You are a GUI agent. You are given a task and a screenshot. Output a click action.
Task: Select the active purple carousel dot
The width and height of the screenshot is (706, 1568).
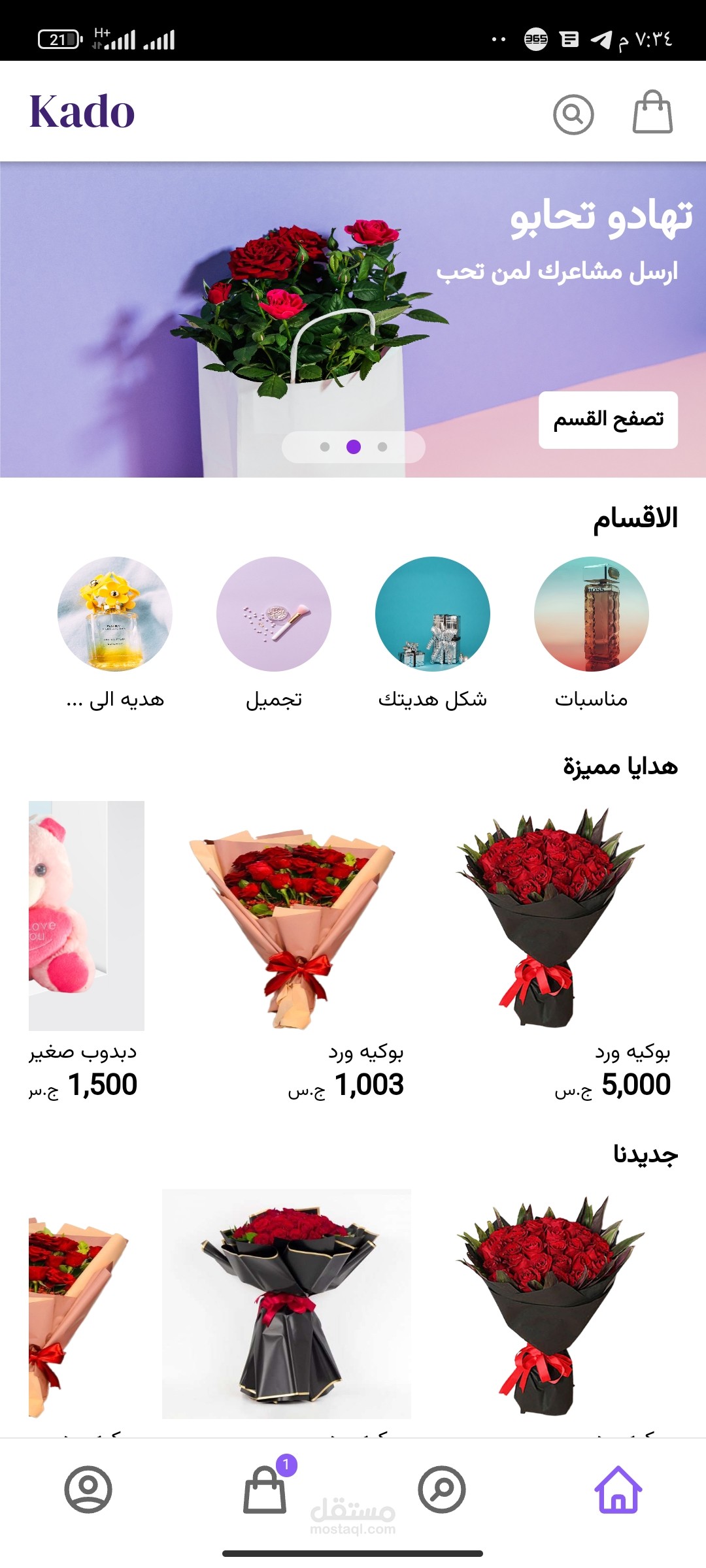pos(353,446)
